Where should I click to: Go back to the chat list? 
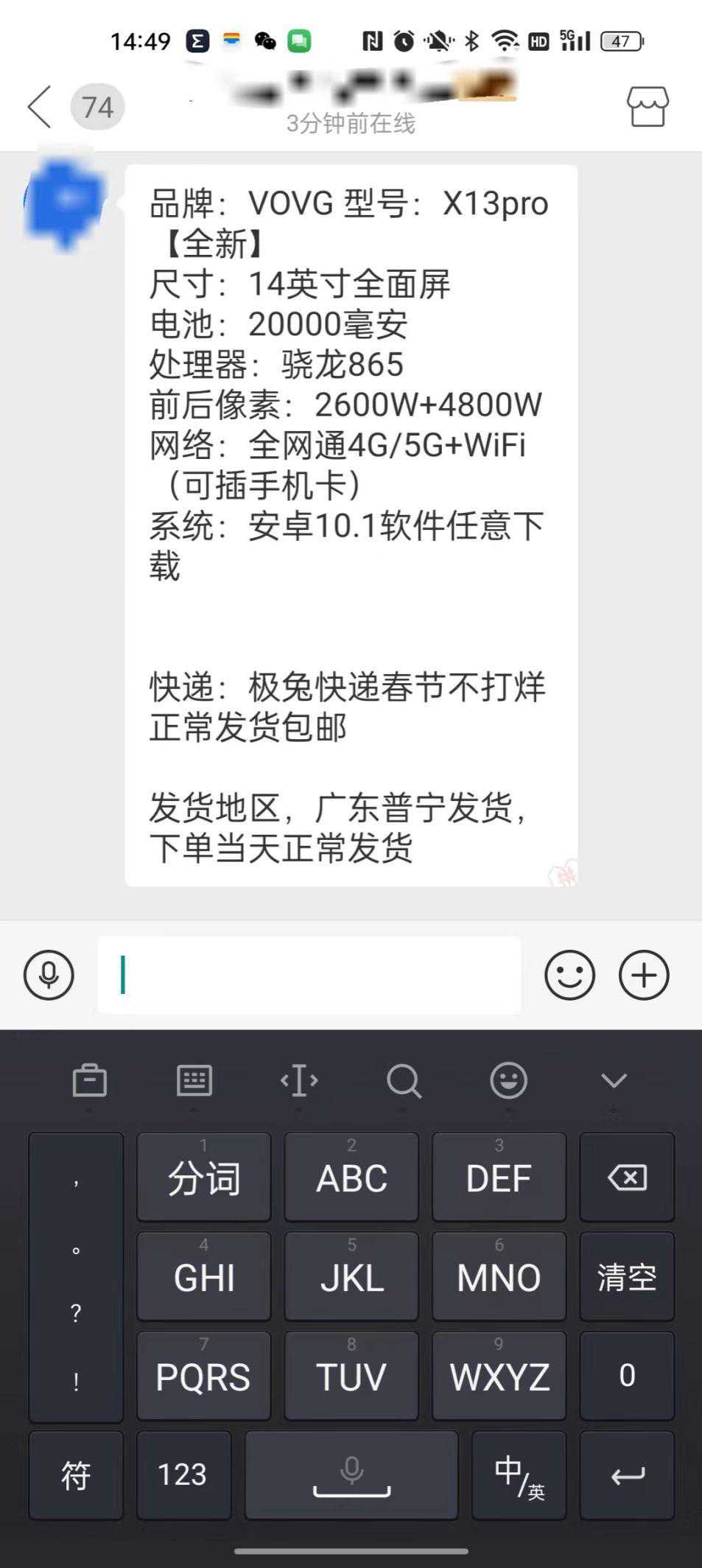point(40,107)
